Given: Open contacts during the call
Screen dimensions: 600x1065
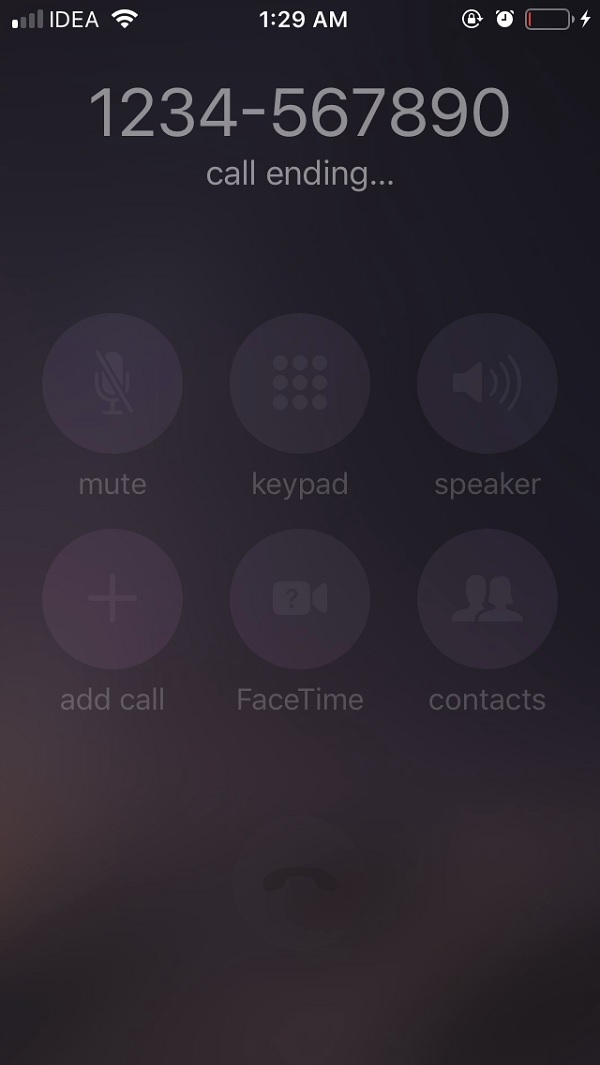Looking at the screenshot, I should coord(487,599).
